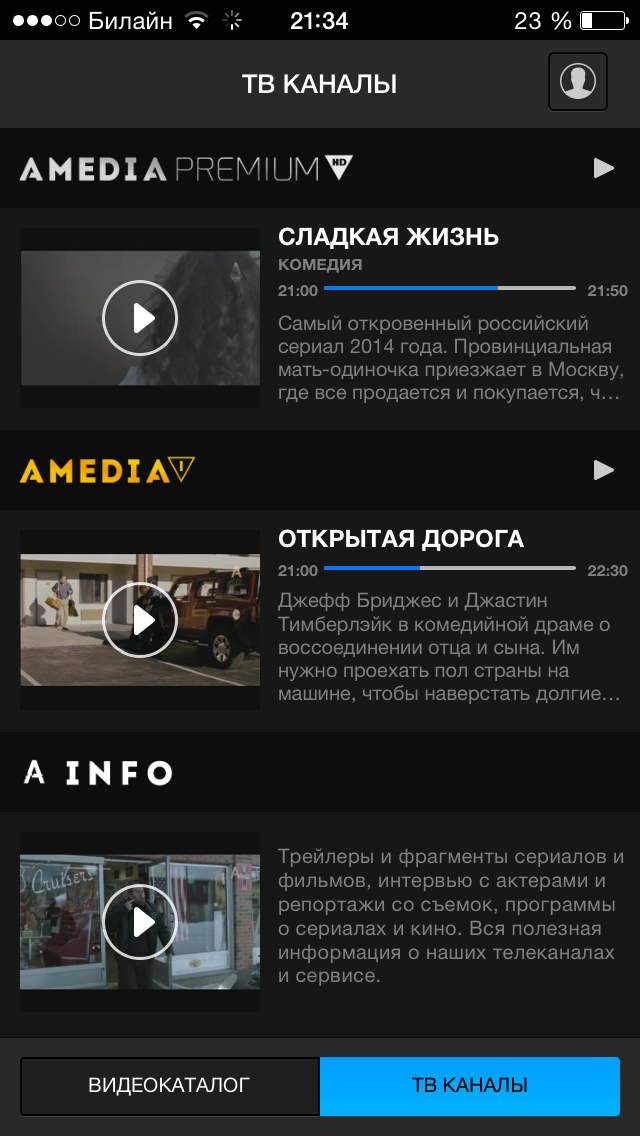The width and height of the screenshot is (640, 1136).
Task: Switch to the Видеокаталог tab
Action: point(169,1085)
